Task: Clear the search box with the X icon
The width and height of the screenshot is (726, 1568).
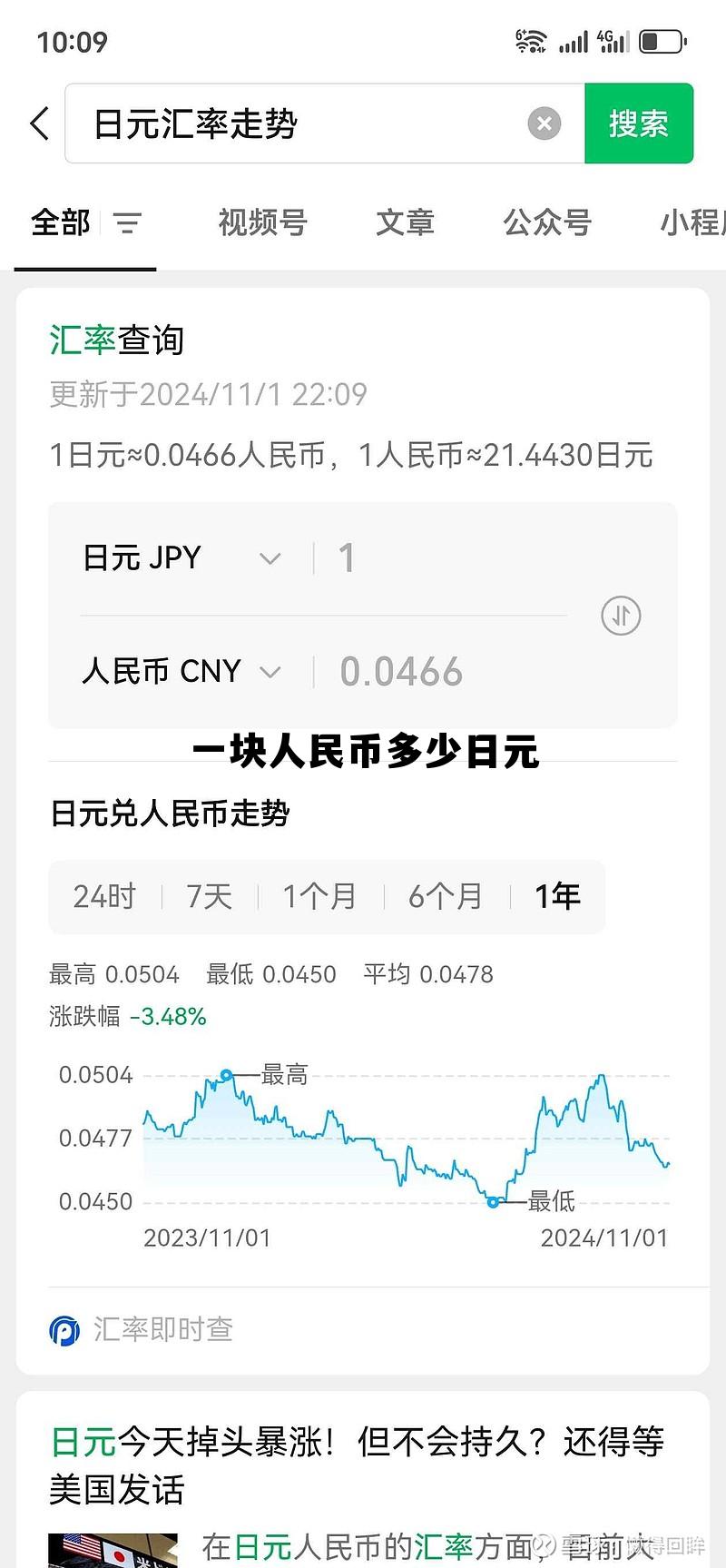Action: tap(543, 123)
